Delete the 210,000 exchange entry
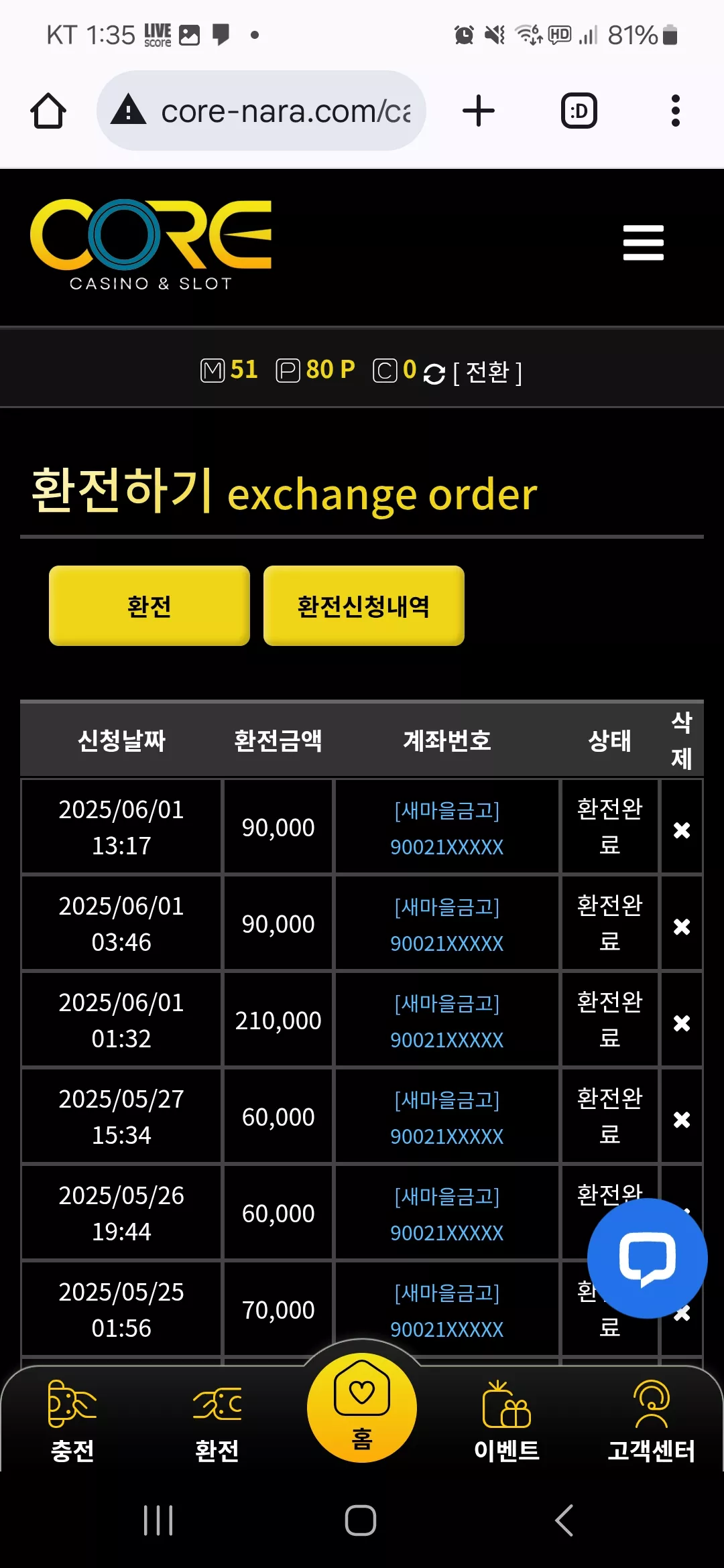This screenshot has width=724, height=1568. click(x=682, y=1023)
